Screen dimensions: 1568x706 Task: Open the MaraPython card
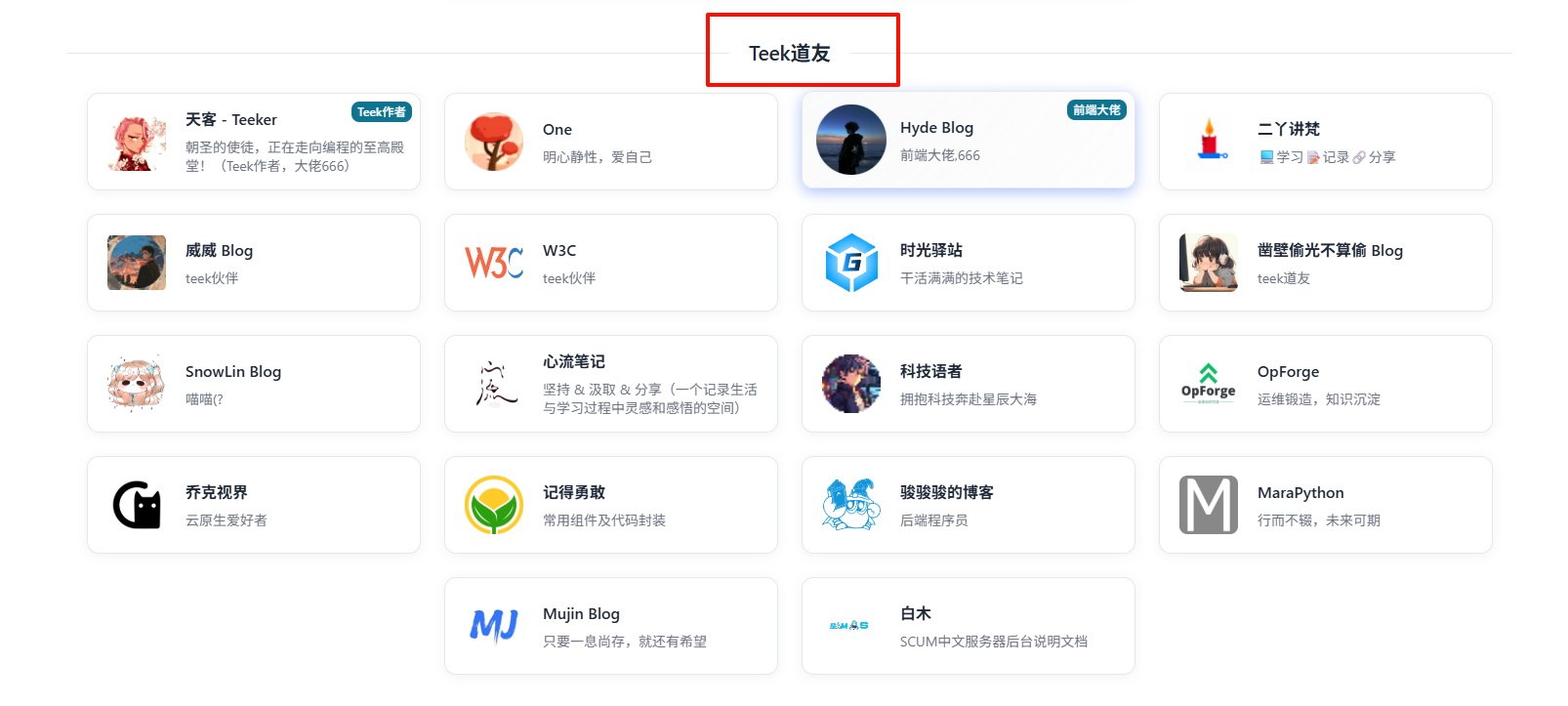pos(1325,505)
